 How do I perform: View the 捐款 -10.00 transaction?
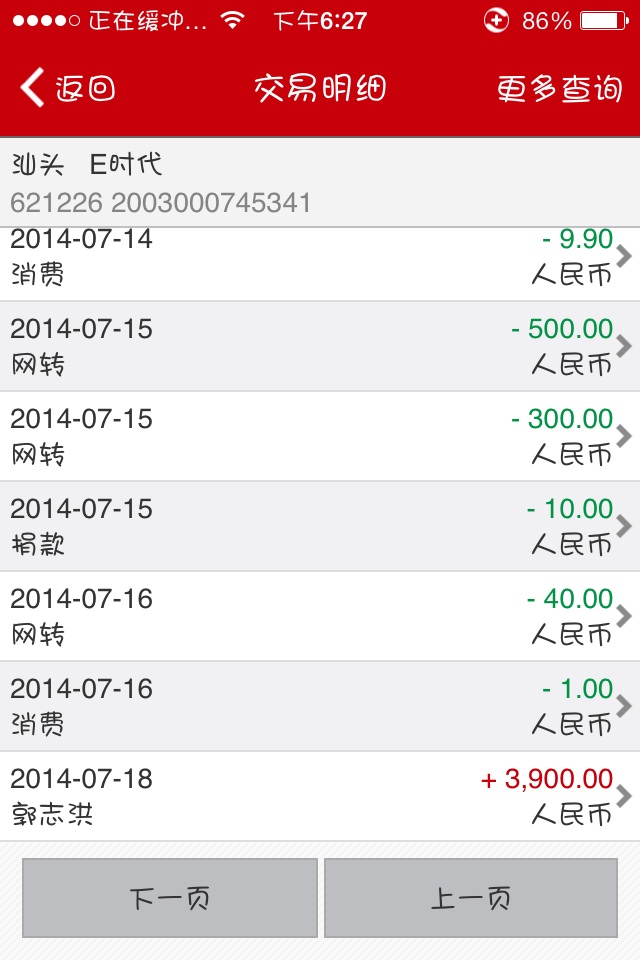pos(320,526)
